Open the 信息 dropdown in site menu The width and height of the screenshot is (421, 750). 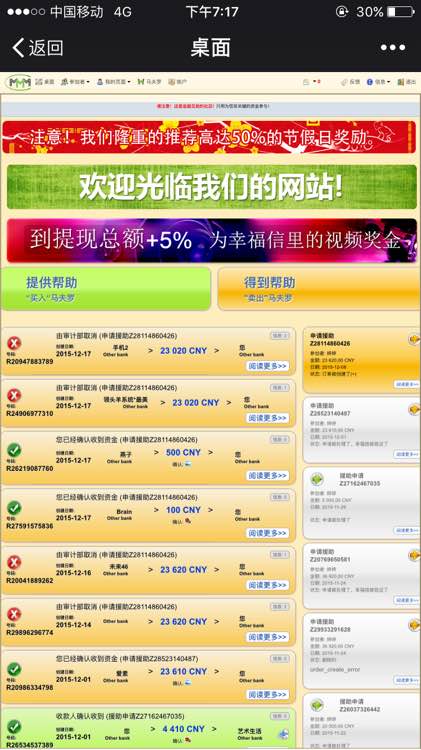(378, 82)
